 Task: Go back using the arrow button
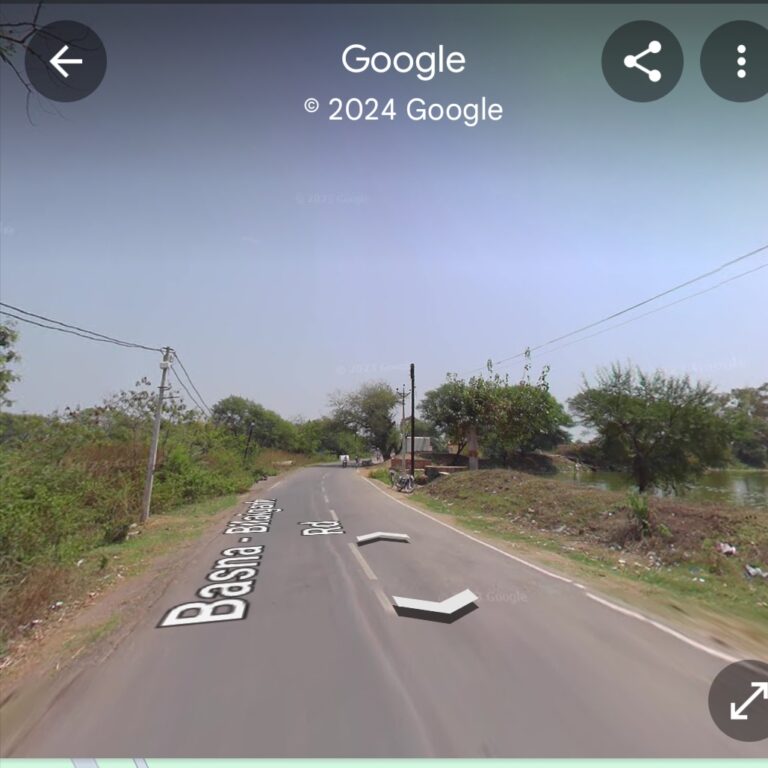tap(66, 62)
